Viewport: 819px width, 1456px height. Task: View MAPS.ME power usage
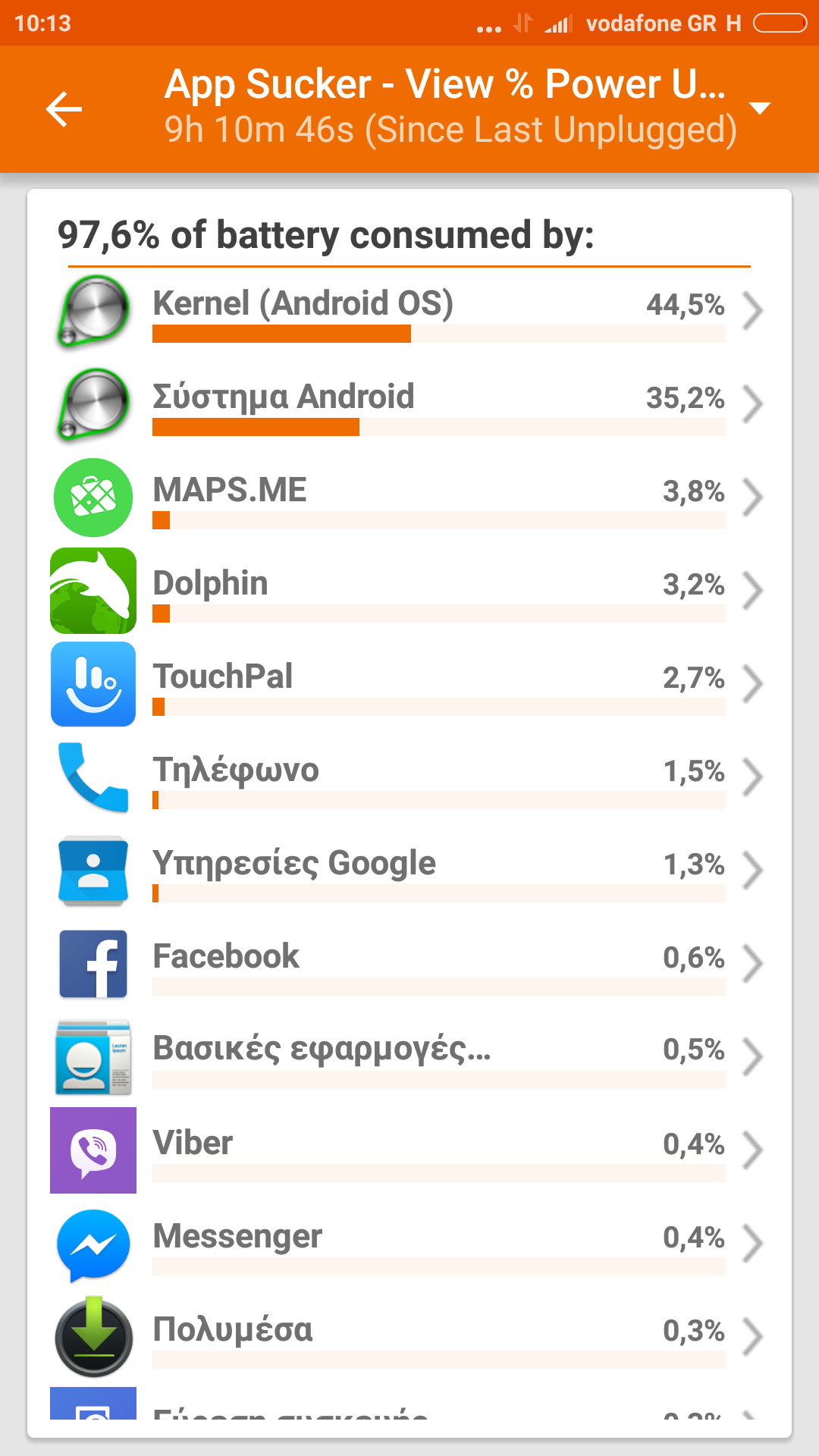pos(409,497)
